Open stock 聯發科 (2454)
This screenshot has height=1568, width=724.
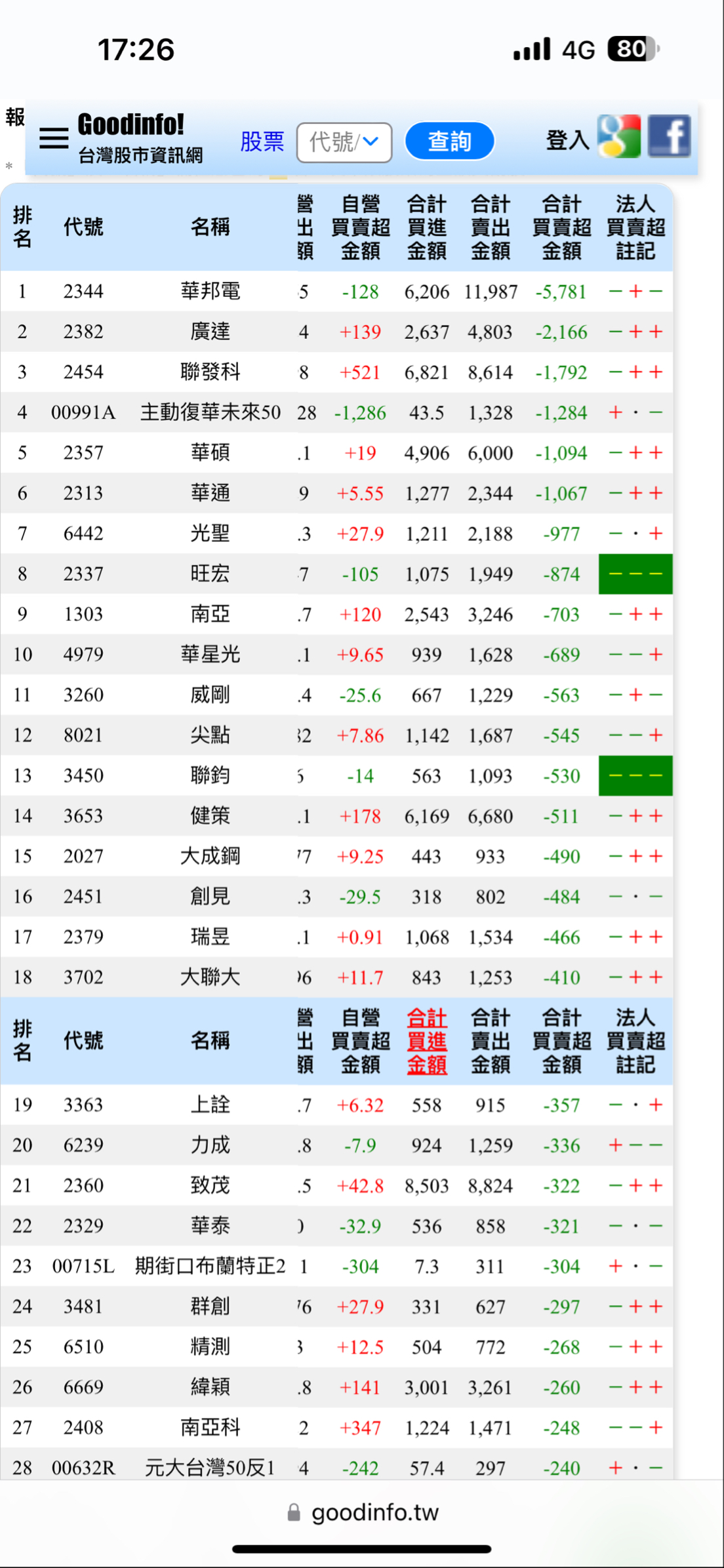[x=211, y=372]
